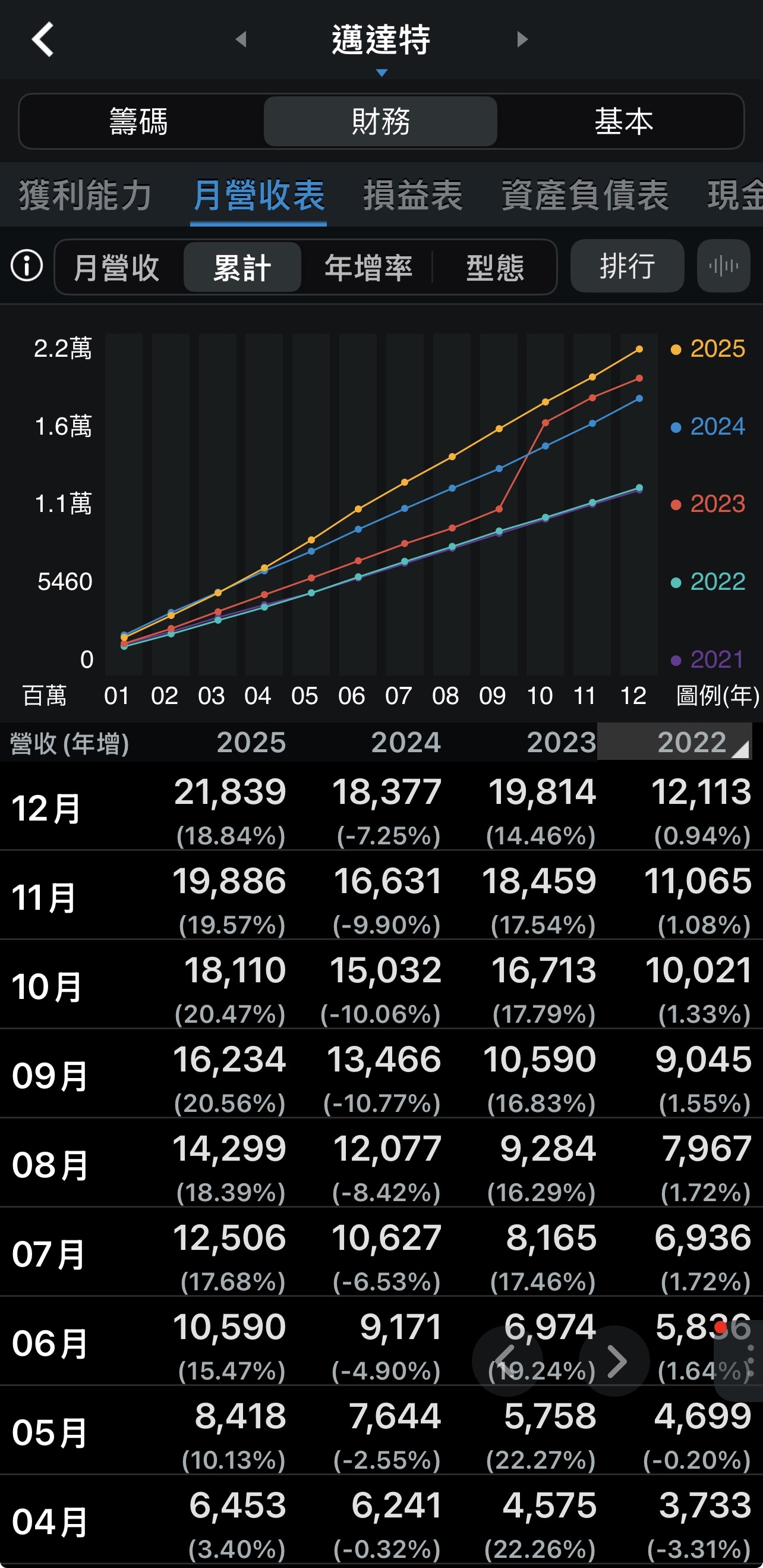Select the 累計 view
This screenshot has width=763, height=1568.
pos(242,267)
